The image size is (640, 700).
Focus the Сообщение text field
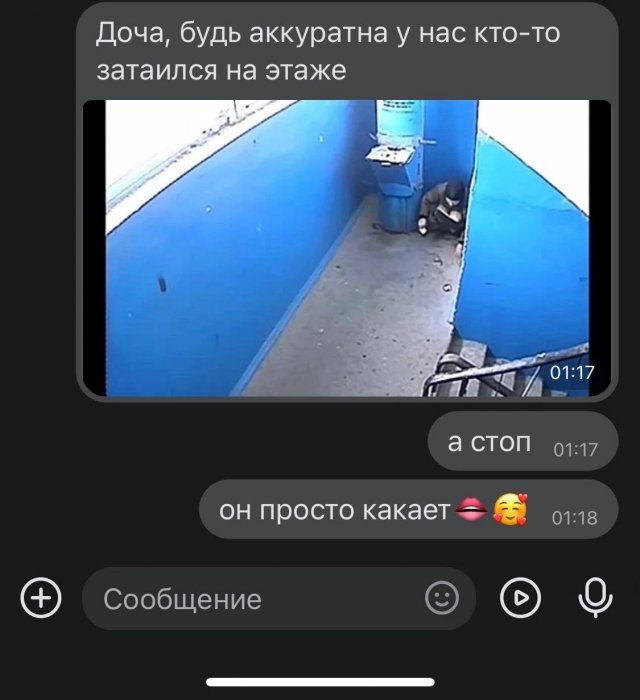point(250,599)
